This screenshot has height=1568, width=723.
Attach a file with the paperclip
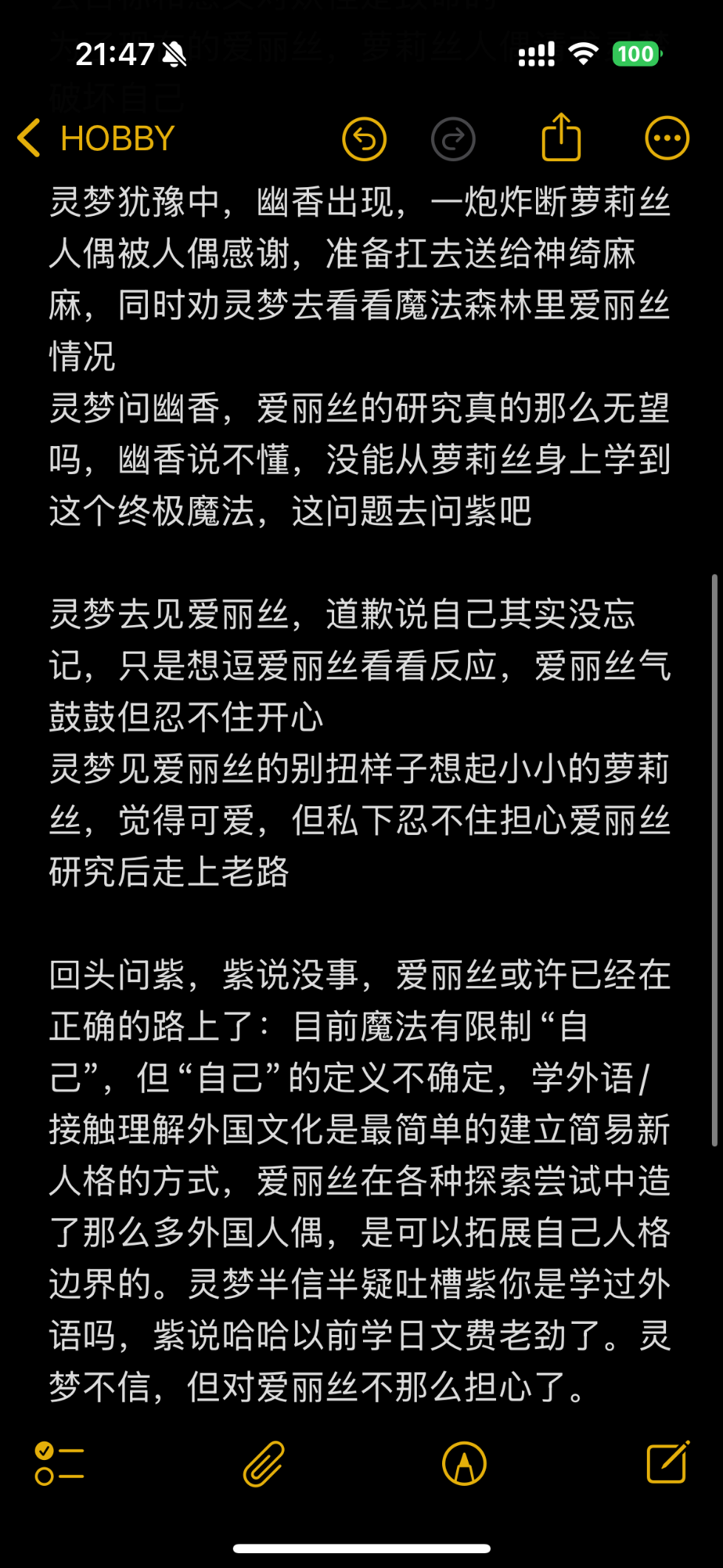pyautogui.click(x=264, y=1463)
